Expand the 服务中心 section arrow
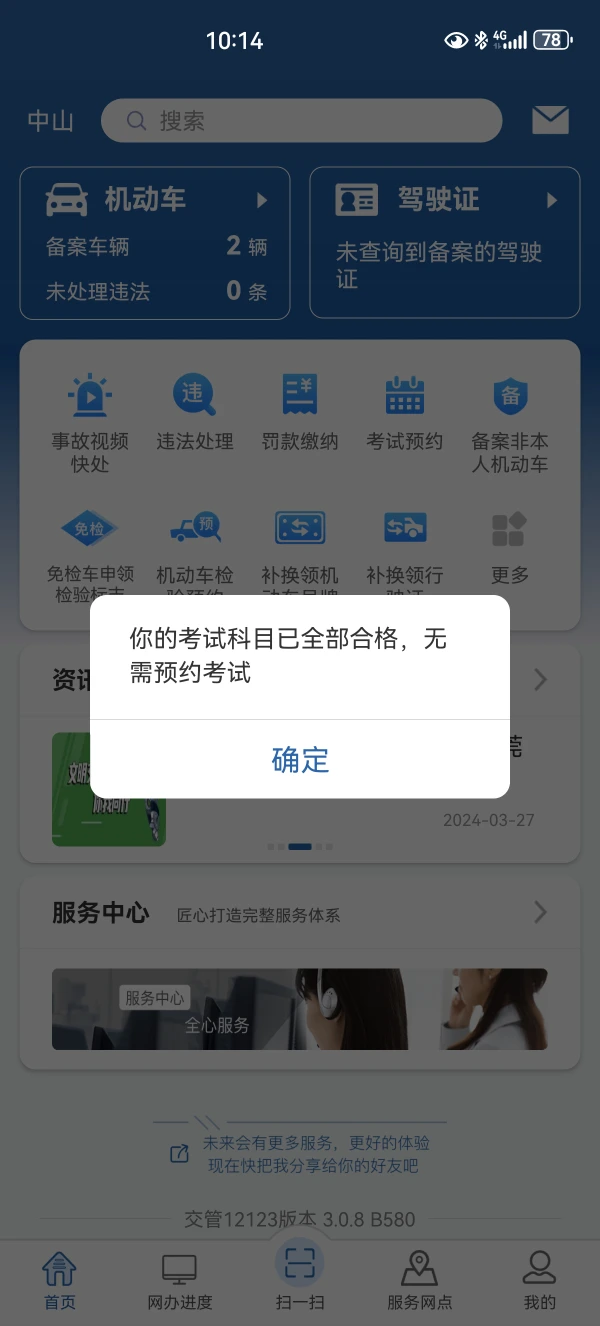Image resolution: width=600 pixels, height=1326 pixels. click(540, 912)
